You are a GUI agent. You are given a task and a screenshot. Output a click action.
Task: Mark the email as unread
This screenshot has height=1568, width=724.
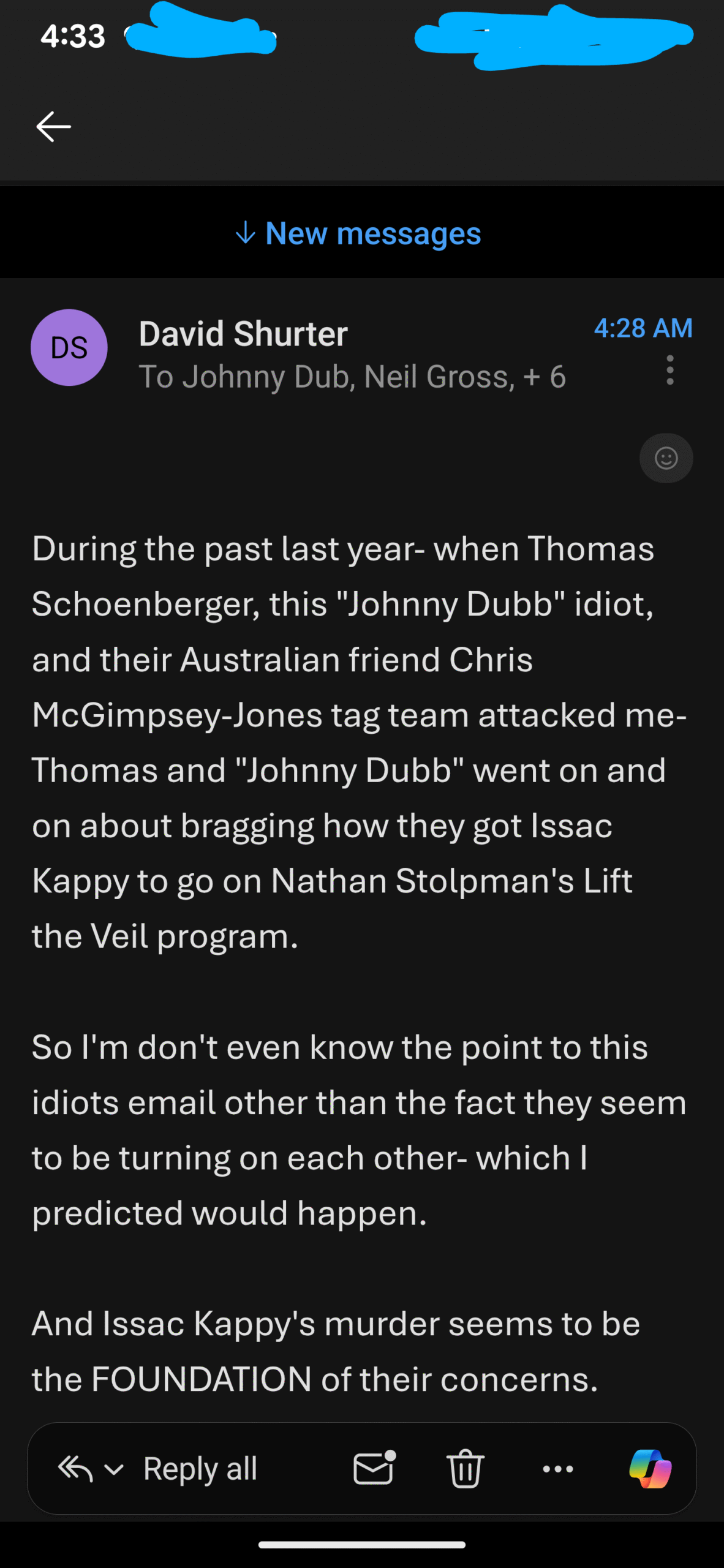point(374,1469)
